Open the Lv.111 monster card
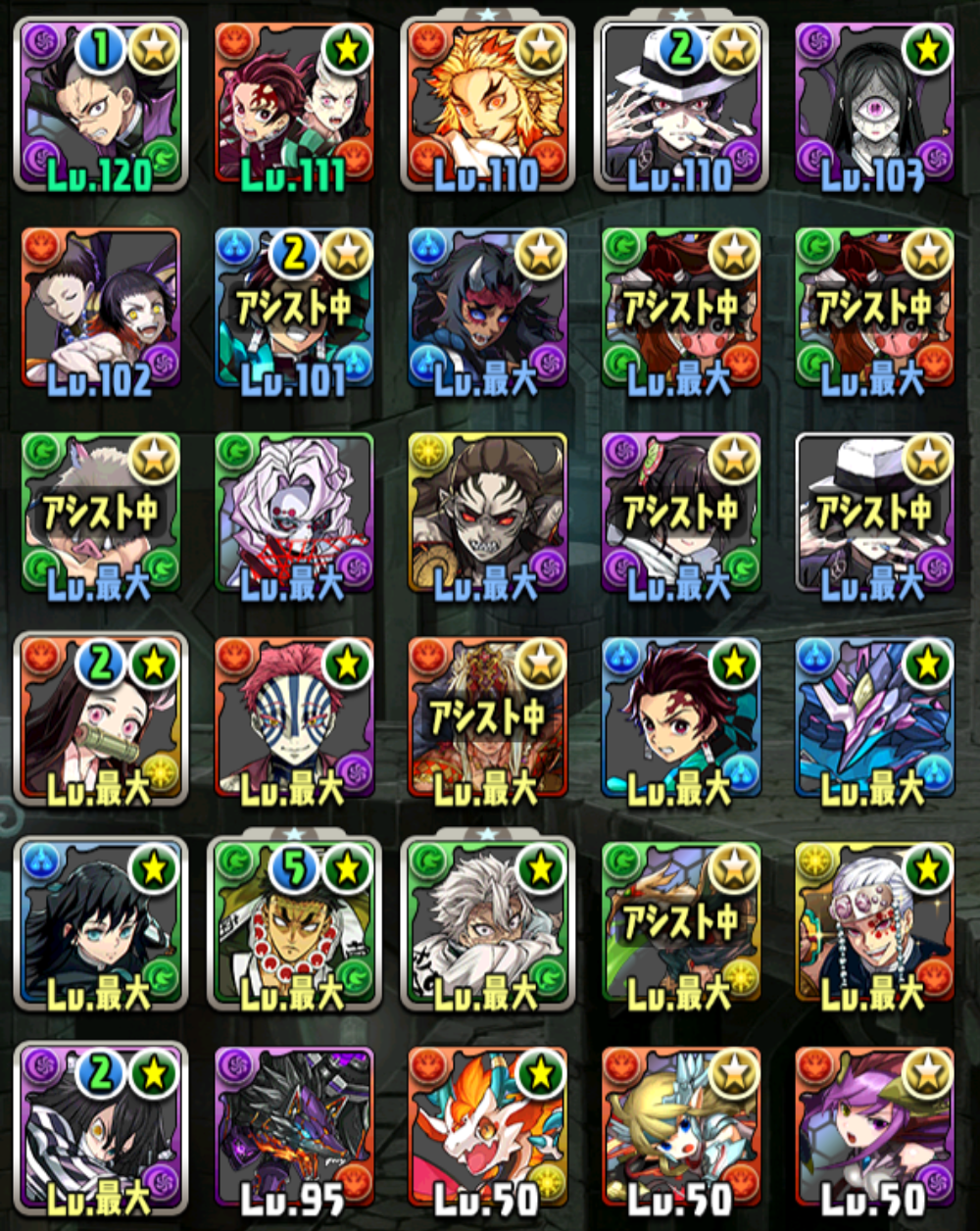980x1231 pixels. tap(294, 103)
